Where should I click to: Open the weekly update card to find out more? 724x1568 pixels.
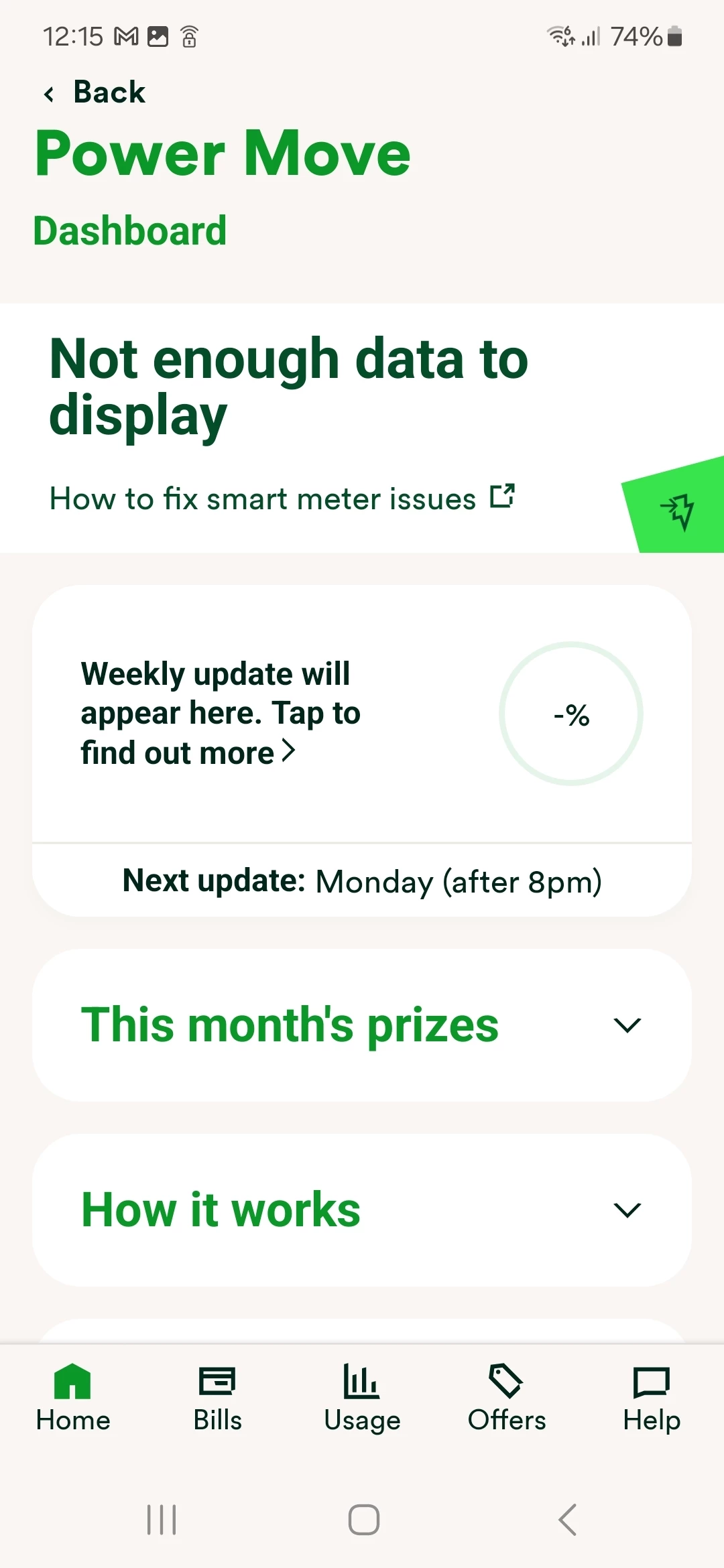[x=221, y=713]
